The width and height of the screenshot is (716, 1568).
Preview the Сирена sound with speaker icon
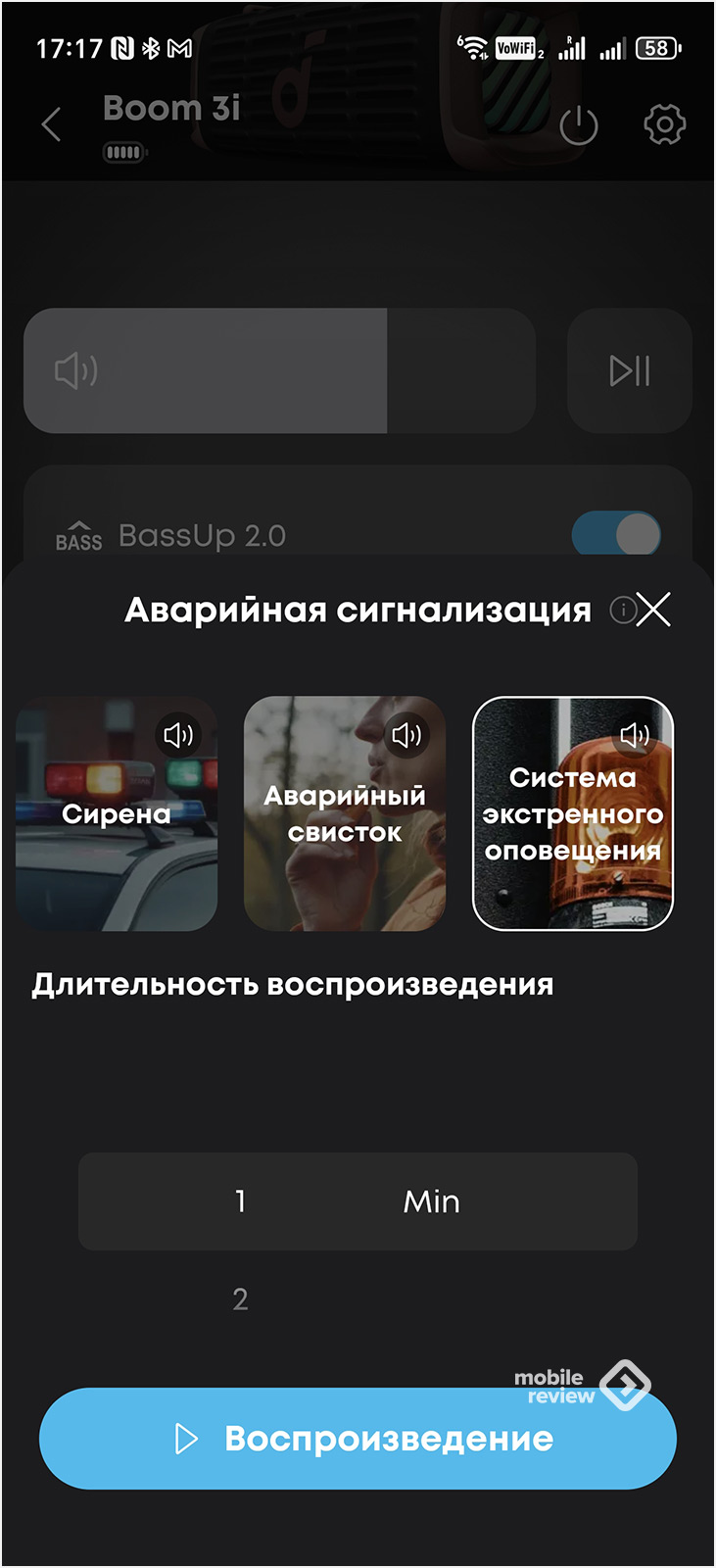click(x=178, y=735)
